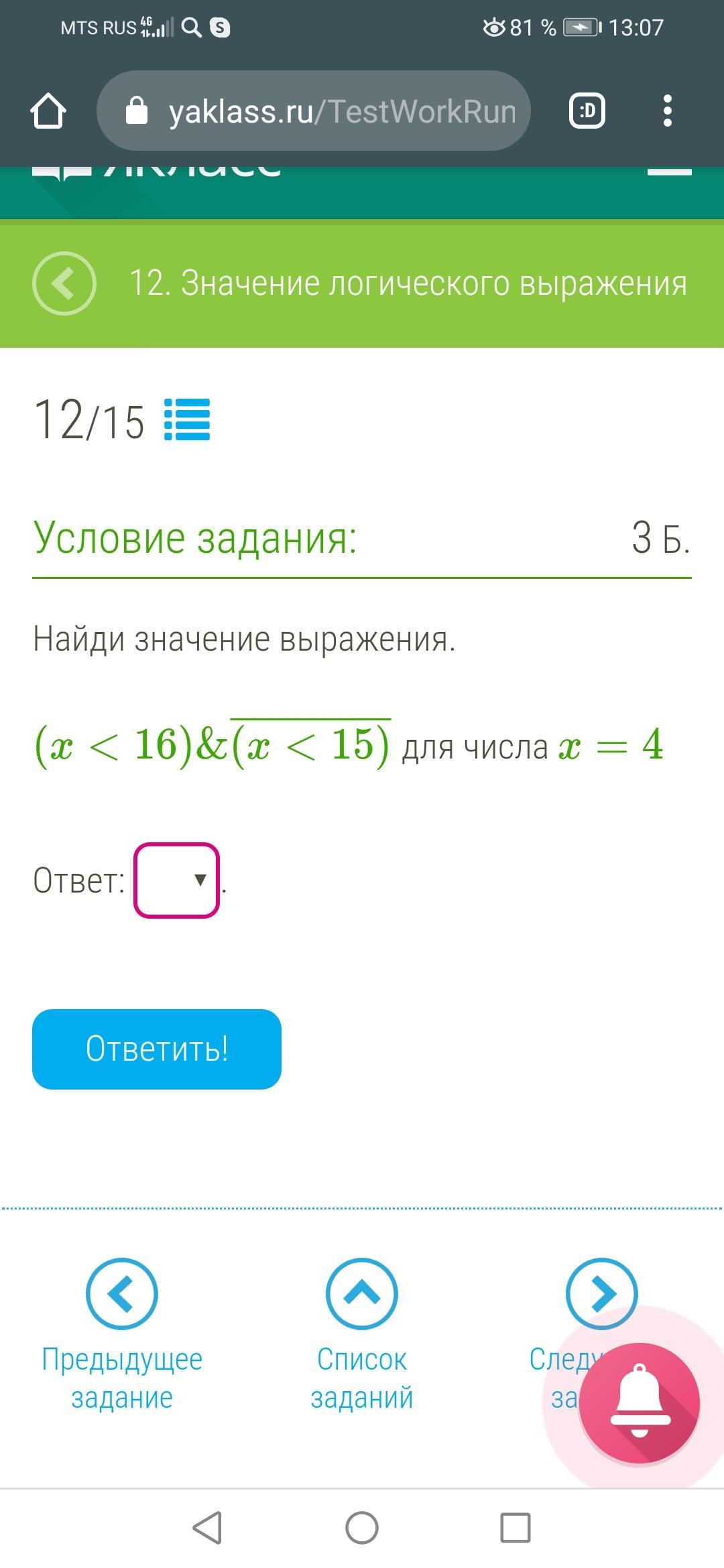Go to Предыдущее задание
This screenshot has width=724, height=1568.
(122, 1294)
